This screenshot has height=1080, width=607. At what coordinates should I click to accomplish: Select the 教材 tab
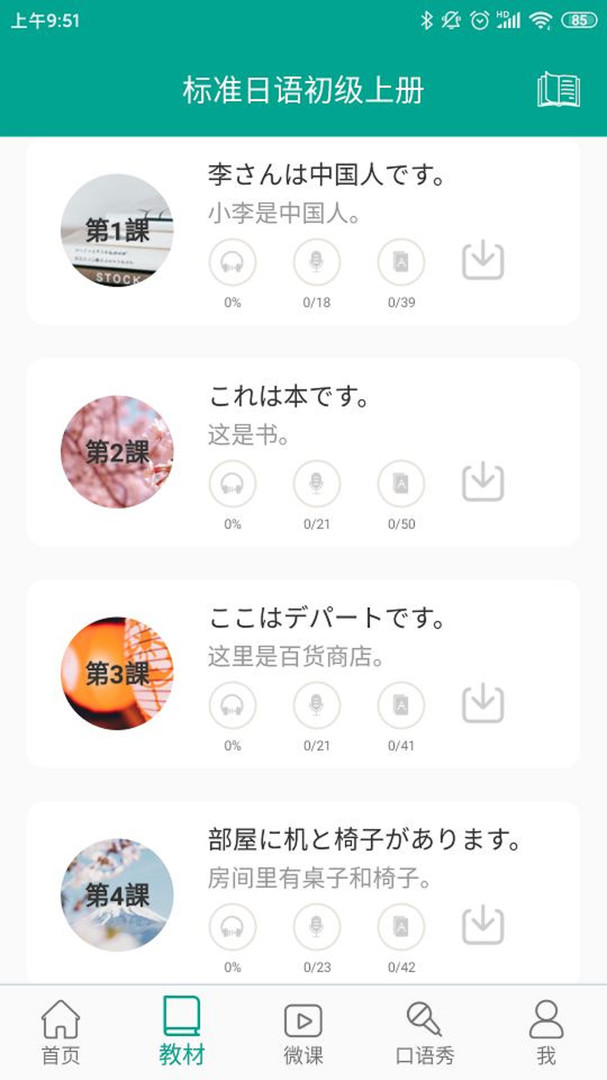coord(182,1033)
